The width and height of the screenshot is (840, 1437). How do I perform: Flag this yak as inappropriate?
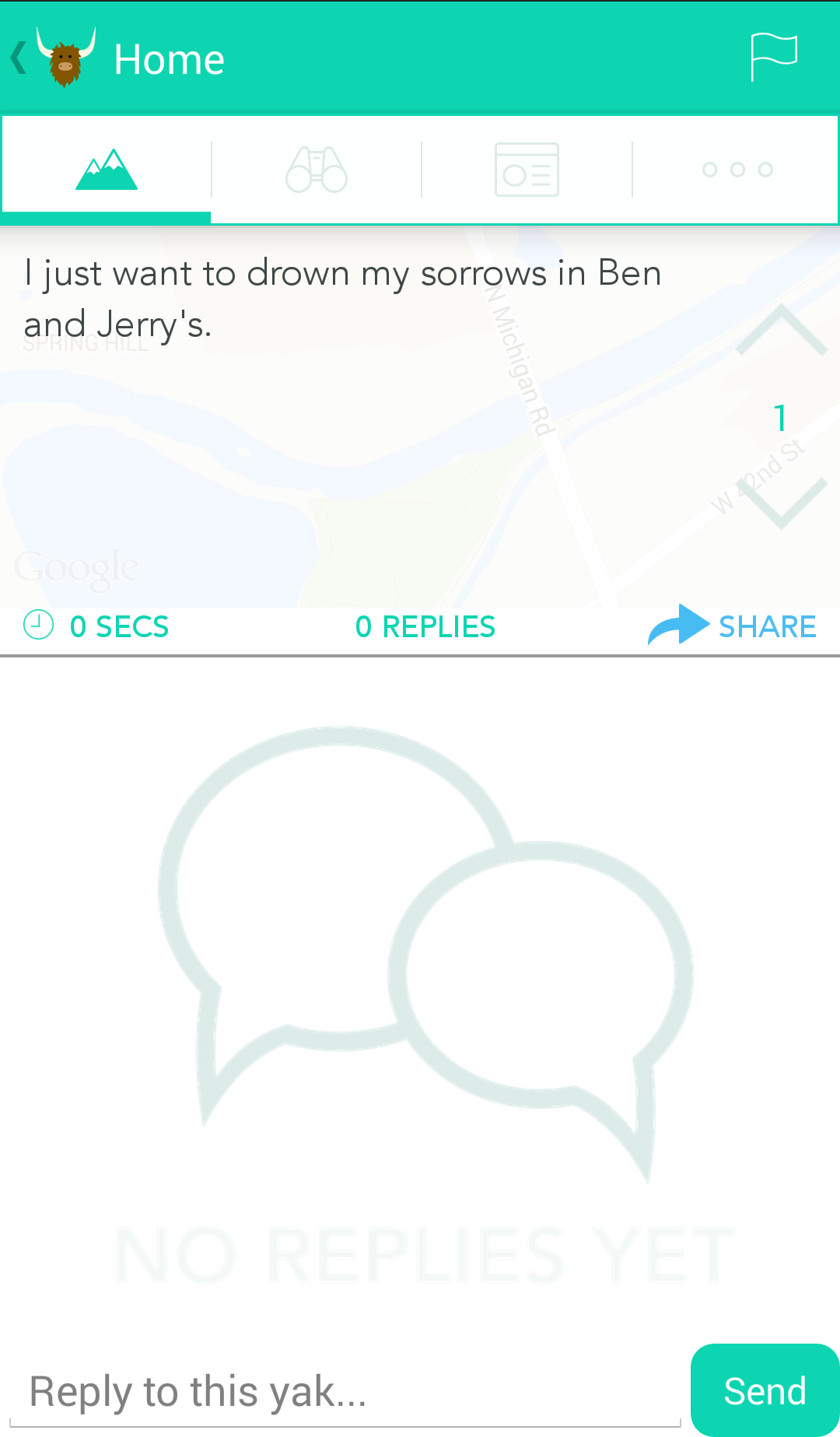click(773, 58)
